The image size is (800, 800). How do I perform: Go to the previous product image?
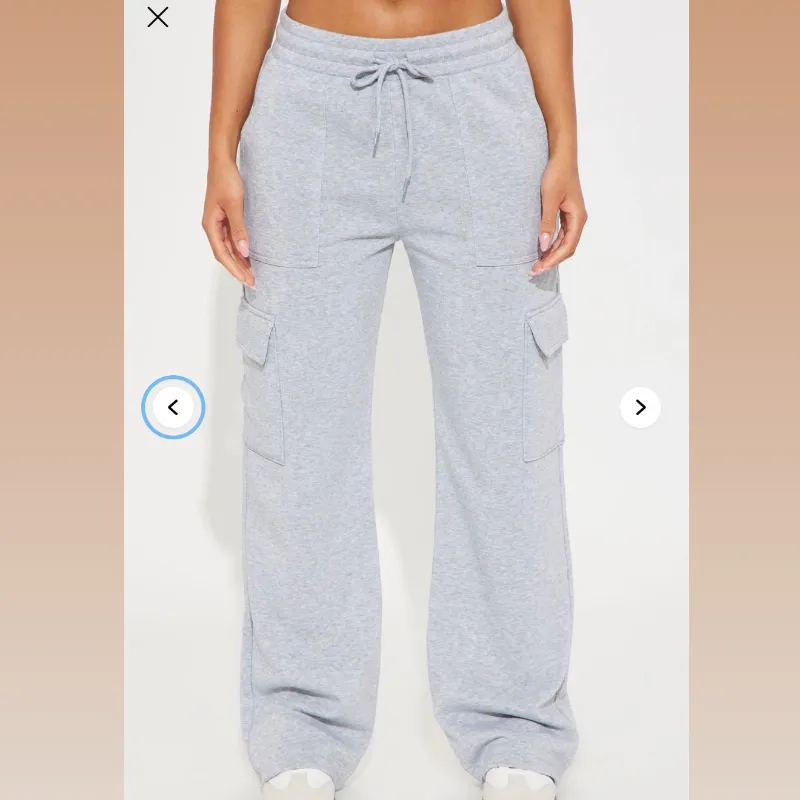(173, 407)
